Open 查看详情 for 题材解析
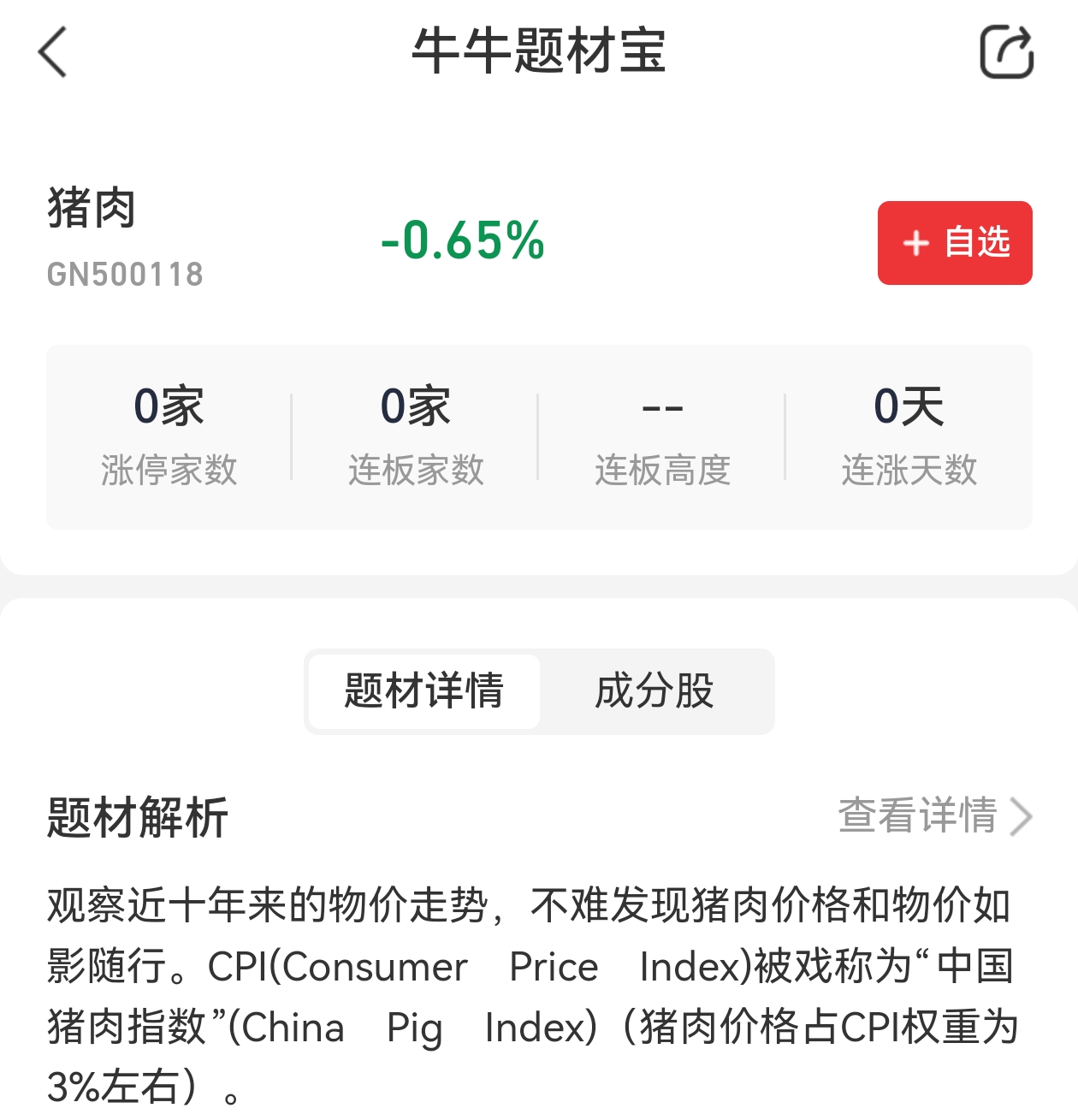 (x=934, y=815)
